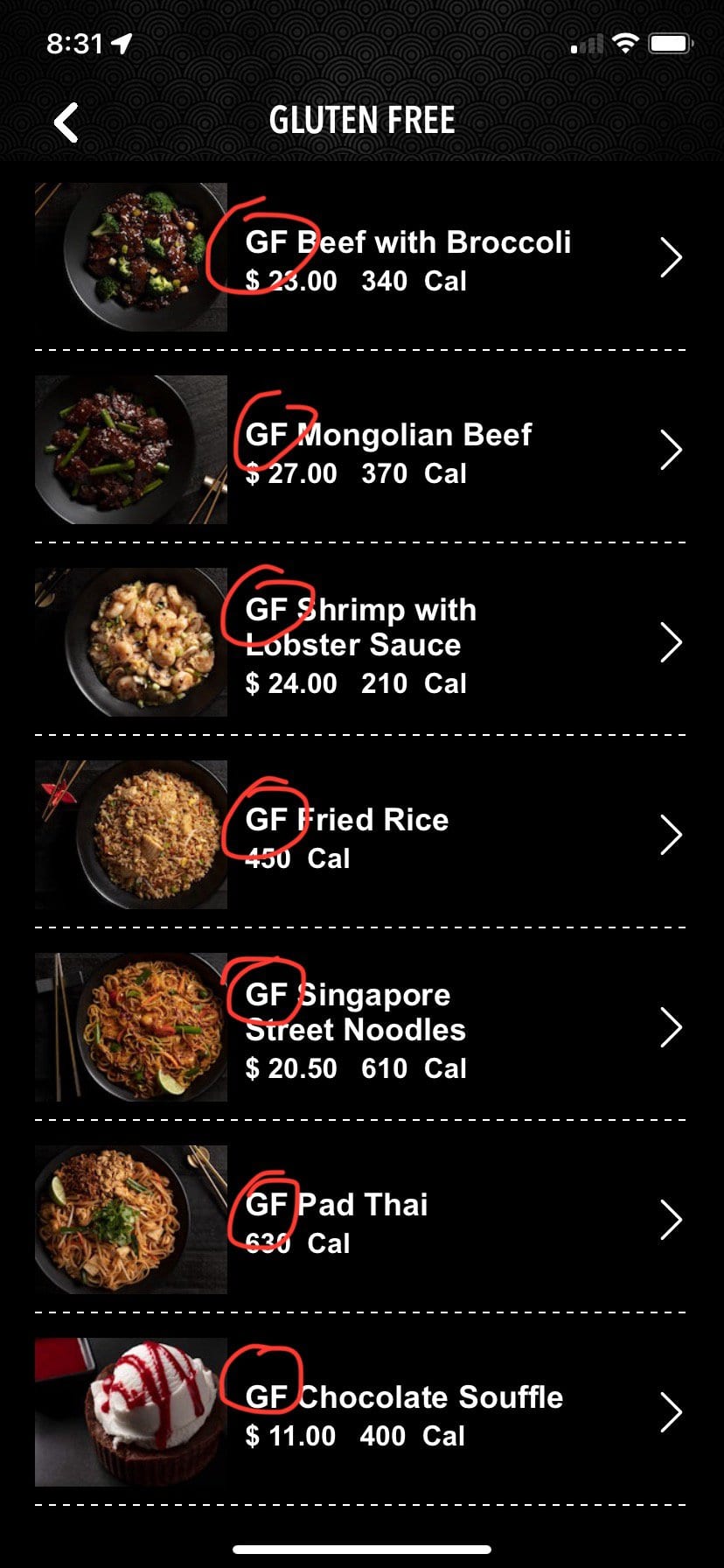
Task: Tap the GF Mongolian Beef dish photo
Action: click(130, 449)
